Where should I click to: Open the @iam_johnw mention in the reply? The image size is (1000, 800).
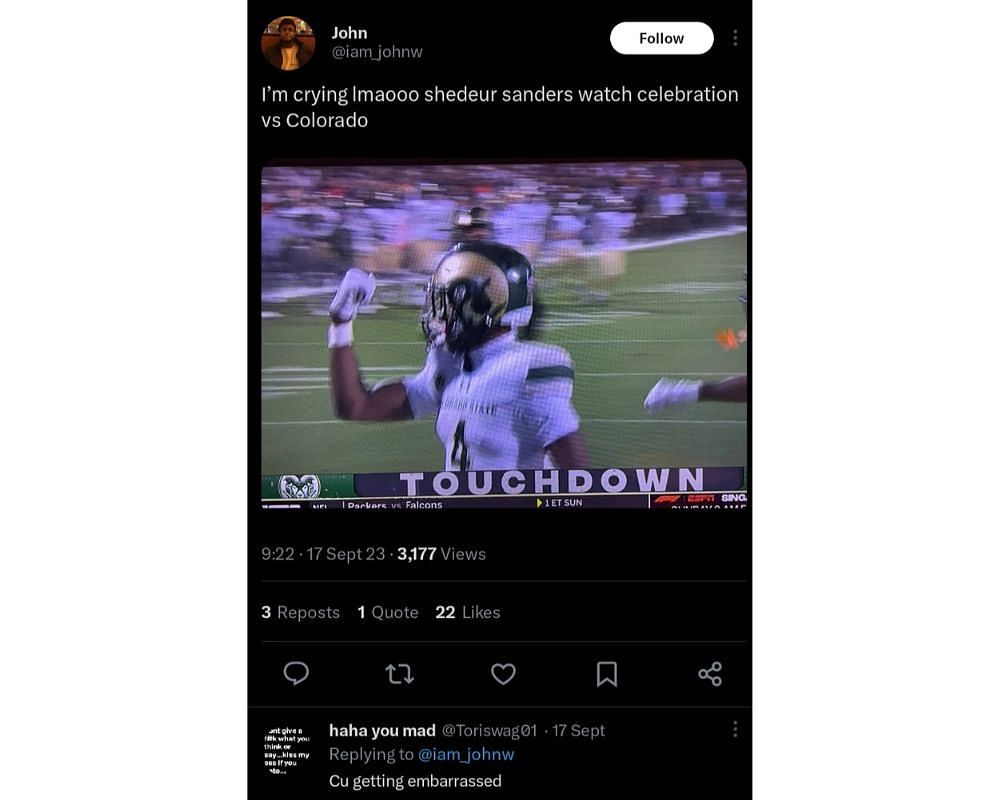466,755
